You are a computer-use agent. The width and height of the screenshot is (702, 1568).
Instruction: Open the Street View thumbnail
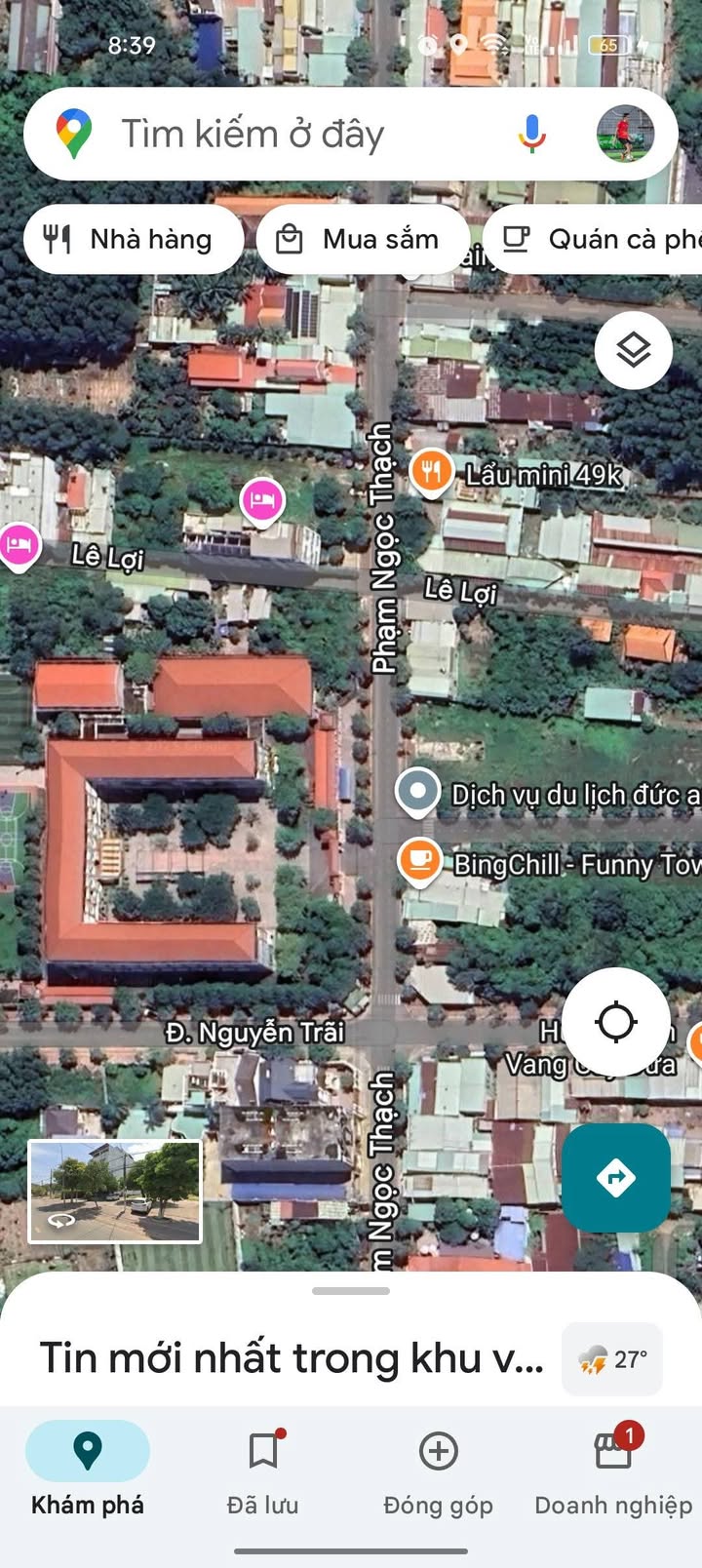click(115, 1191)
